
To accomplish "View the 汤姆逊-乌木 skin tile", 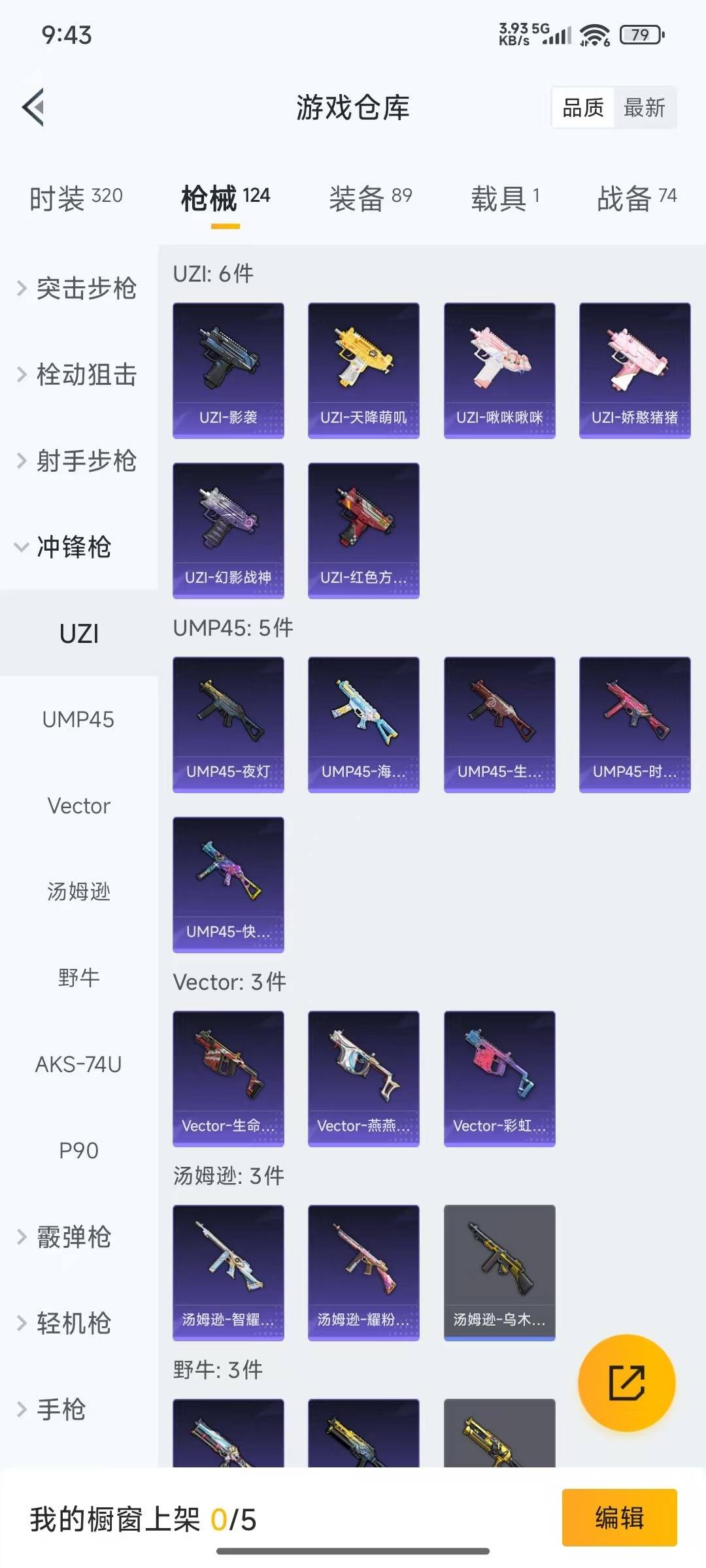I will tap(499, 1272).
